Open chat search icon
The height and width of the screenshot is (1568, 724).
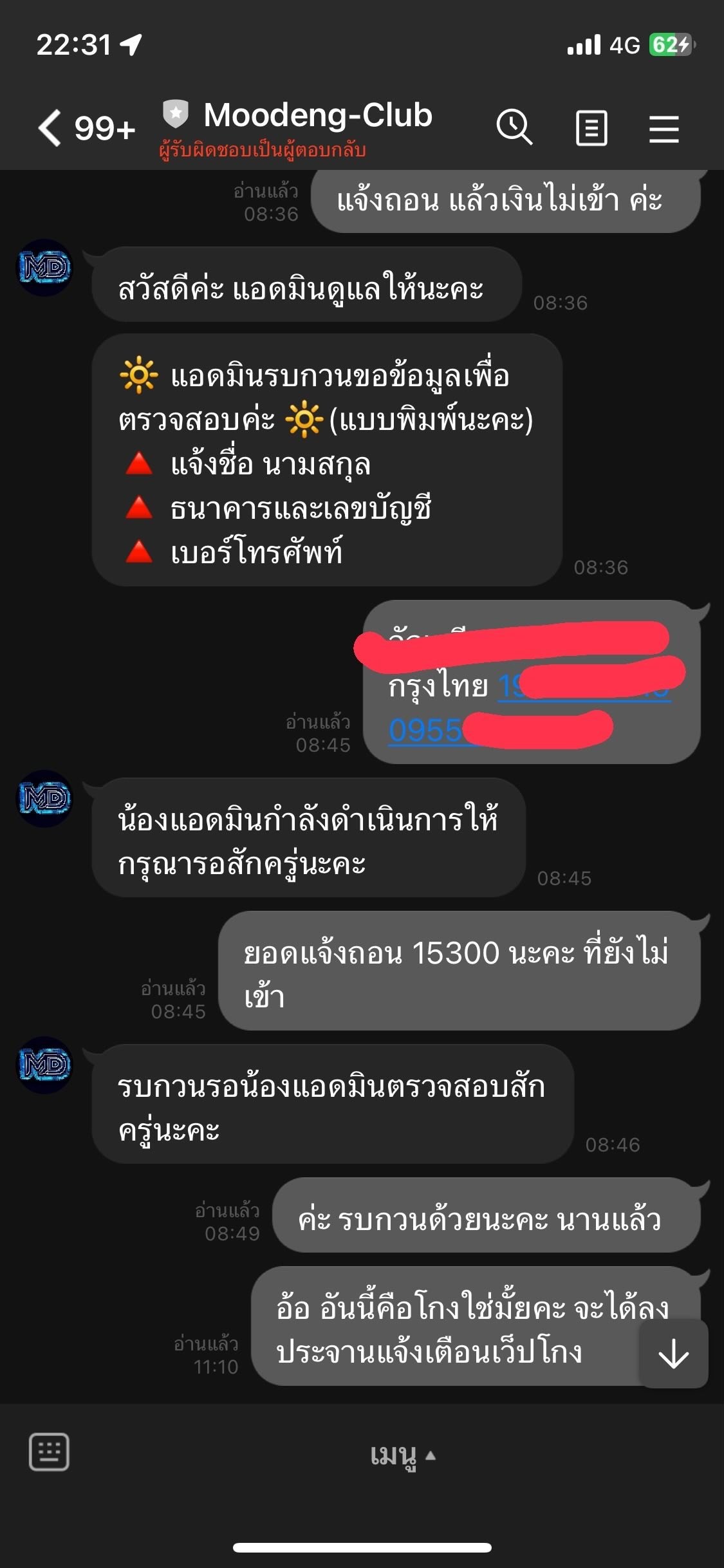pyautogui.click(x=514, y=127)
